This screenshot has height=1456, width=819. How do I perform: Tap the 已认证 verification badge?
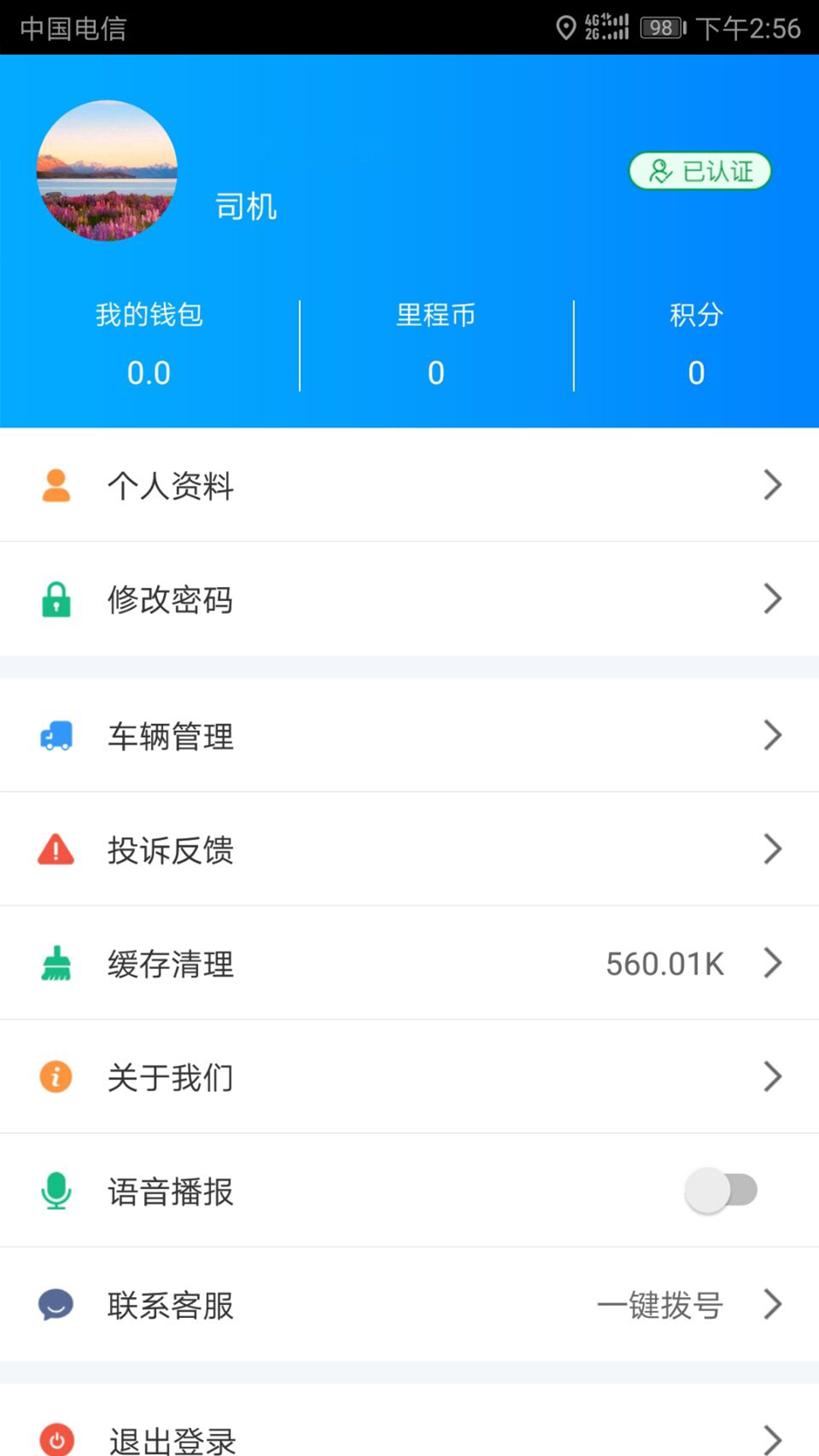699,171
